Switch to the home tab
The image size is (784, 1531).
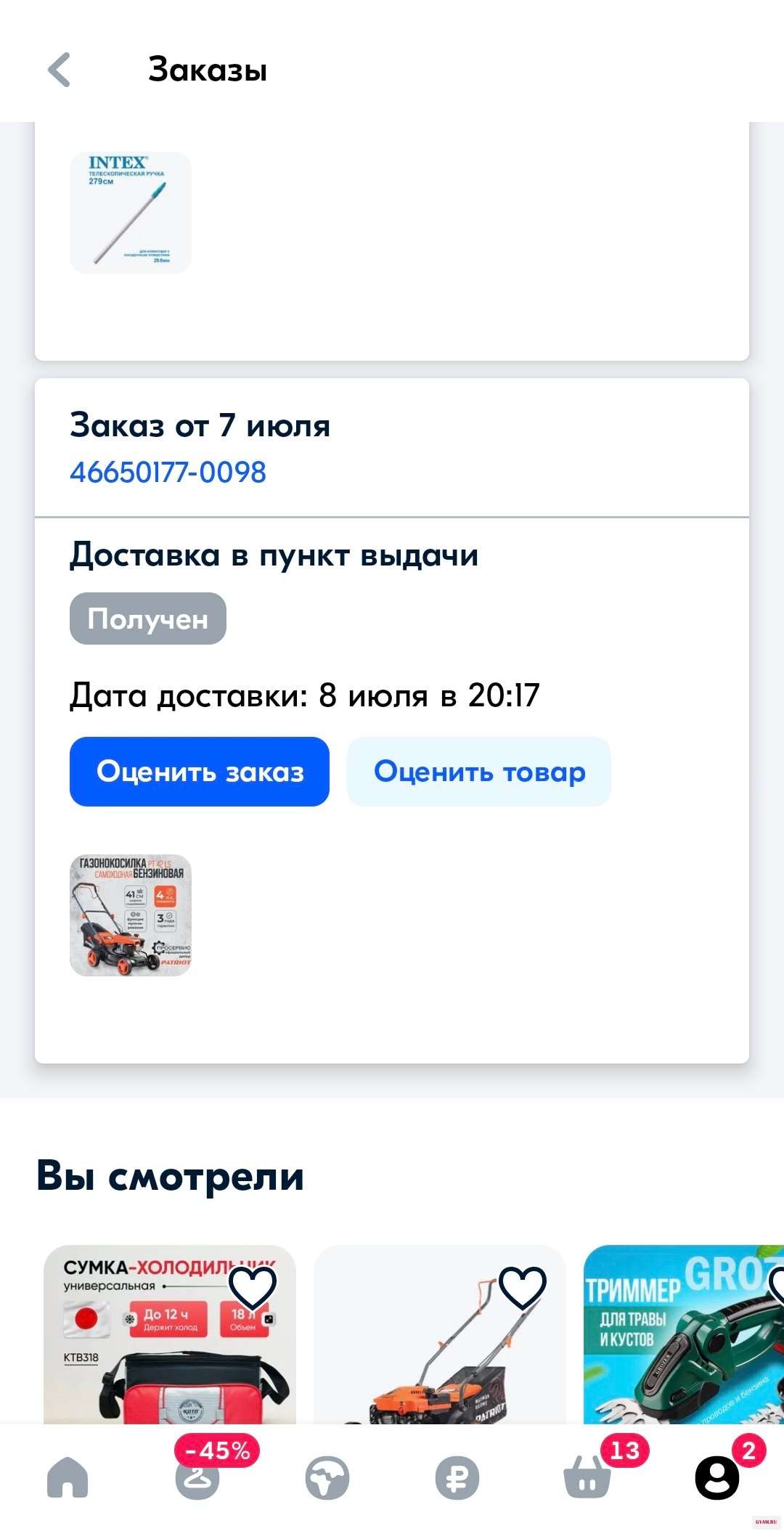tap(68, 1477)
